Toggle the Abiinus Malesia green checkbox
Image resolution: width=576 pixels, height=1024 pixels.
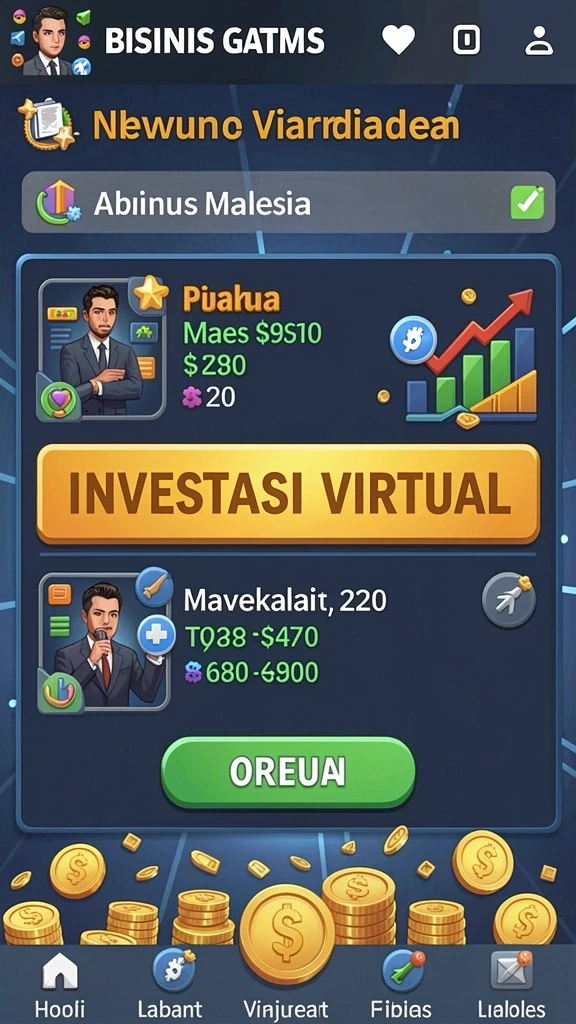click(x=526, y=202)
